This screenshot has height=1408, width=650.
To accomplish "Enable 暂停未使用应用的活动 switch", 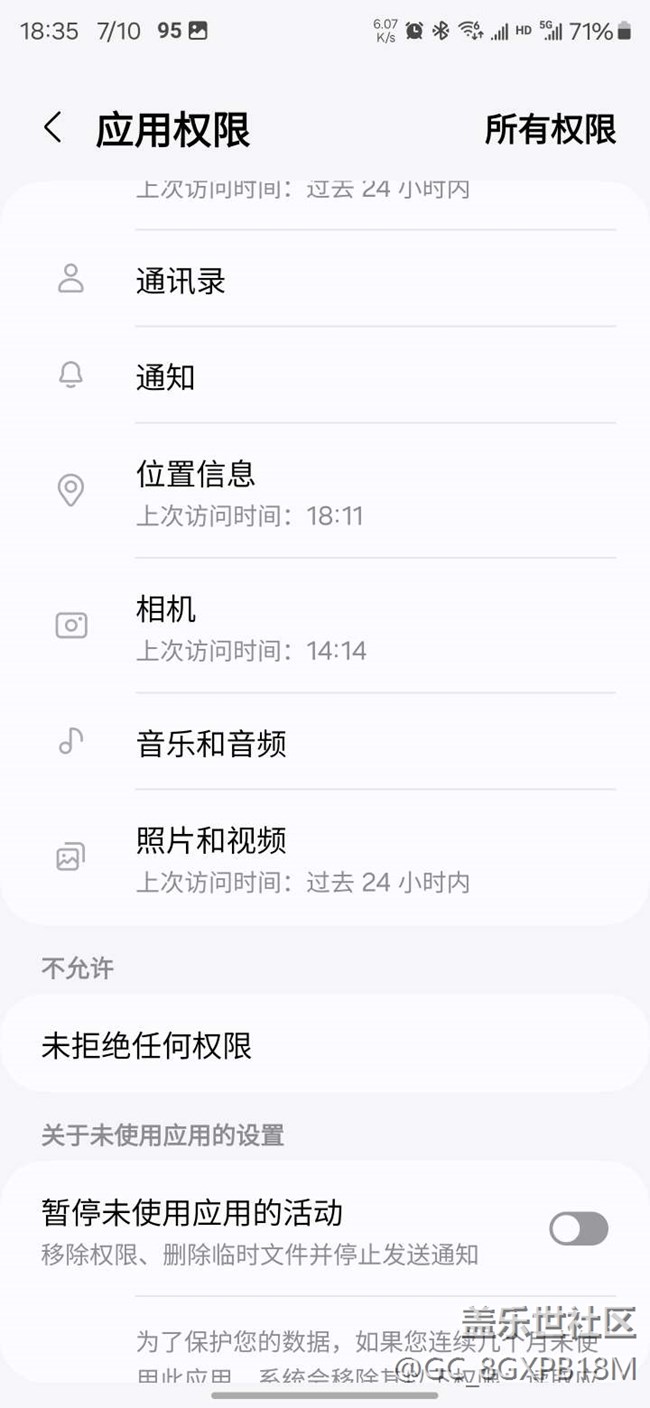I will (578, 1229).
